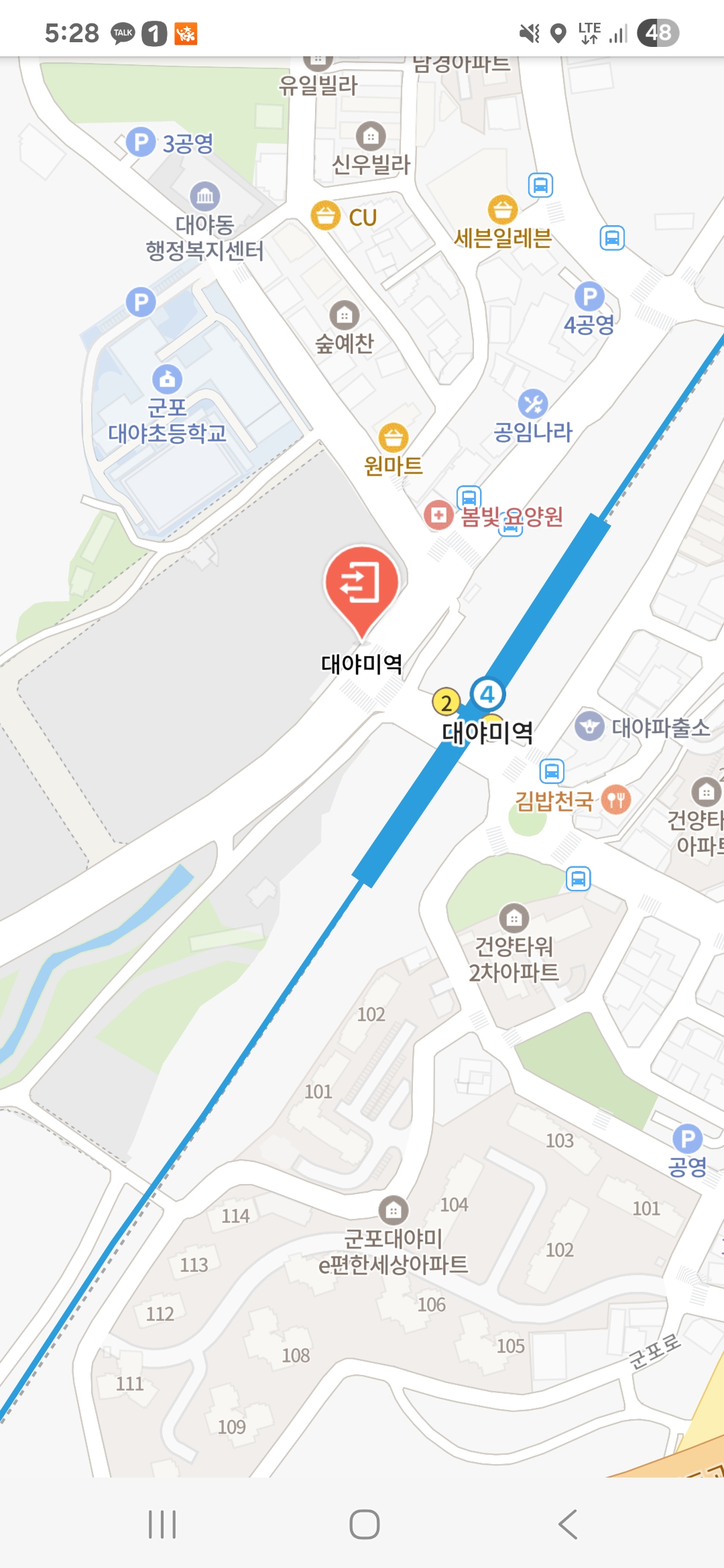Image resolution: width=724 pixels, height=1568 pixels.
Task: Open the 숲예찬 building marker
Action: [x=344, y=315]
